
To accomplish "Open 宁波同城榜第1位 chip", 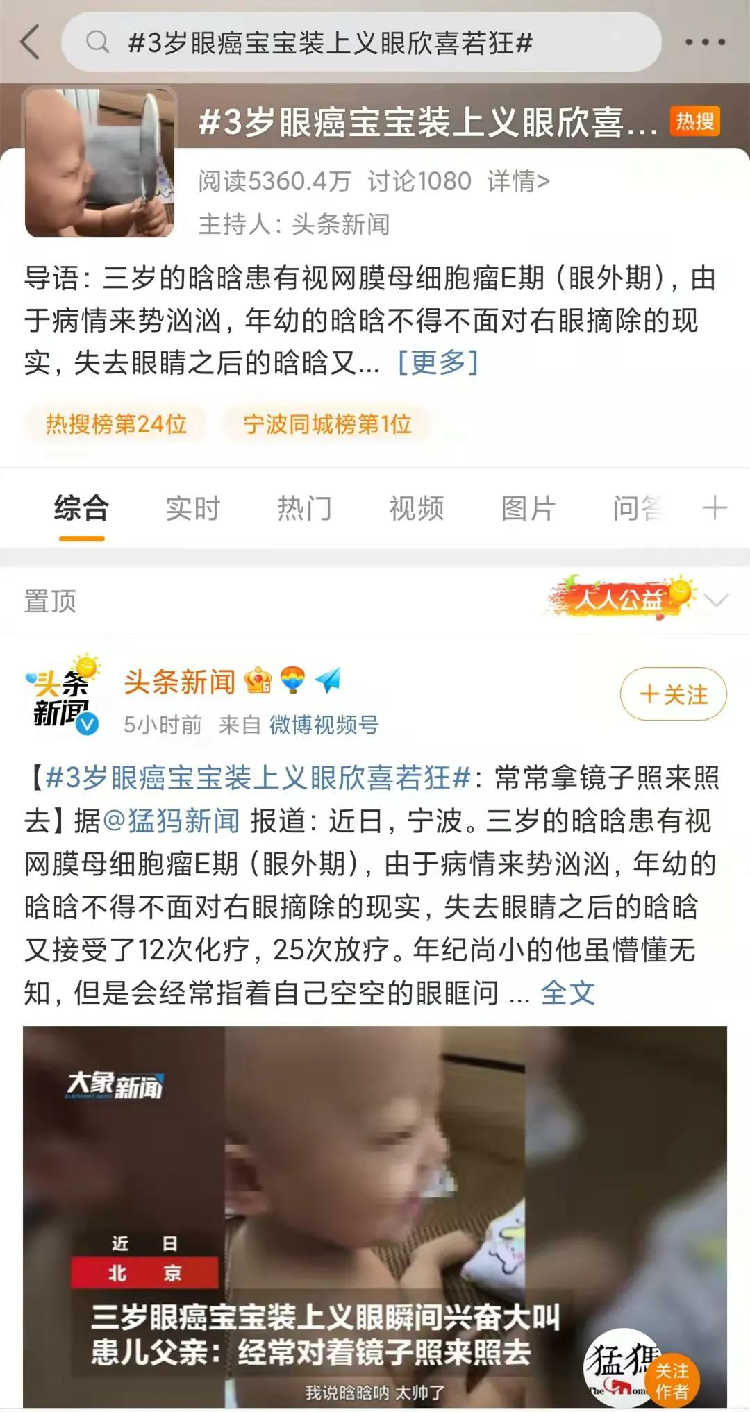I will (327, 424).
